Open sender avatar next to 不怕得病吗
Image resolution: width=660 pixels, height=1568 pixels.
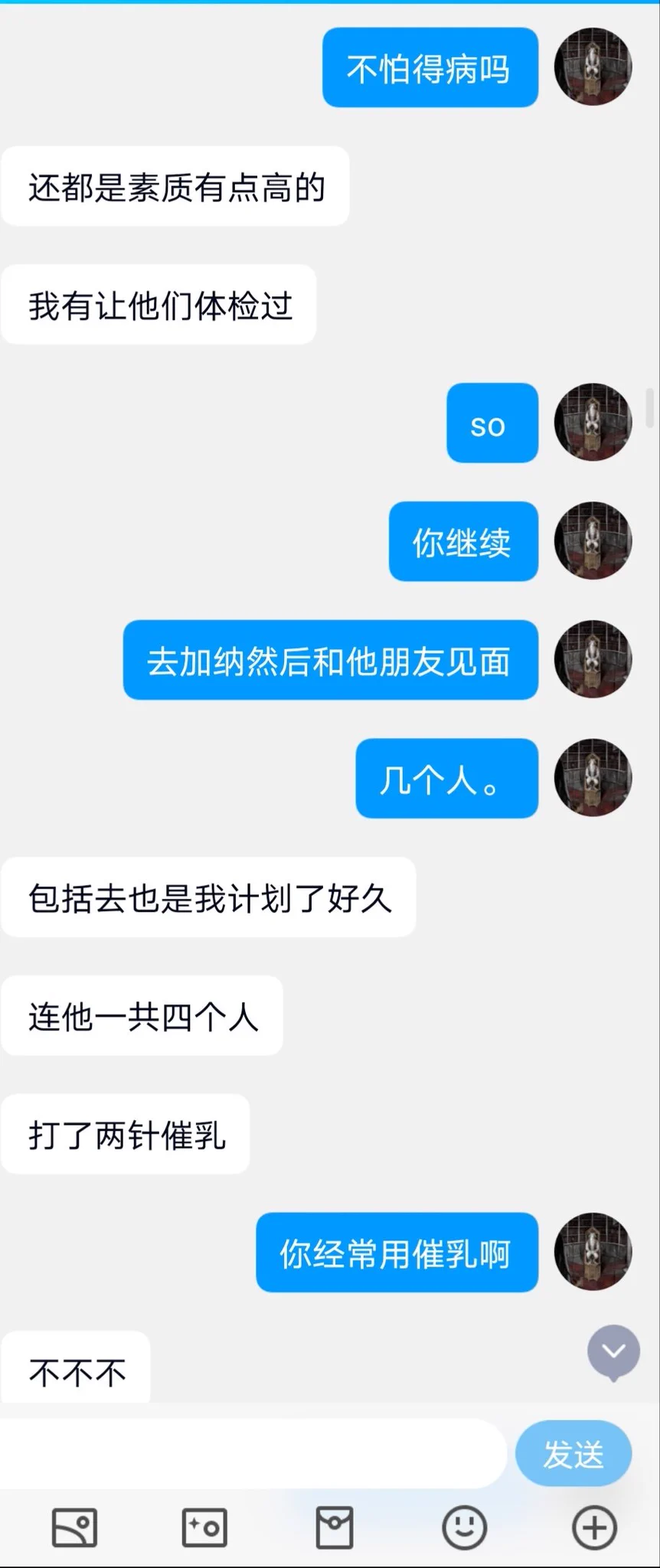point(593,67)
